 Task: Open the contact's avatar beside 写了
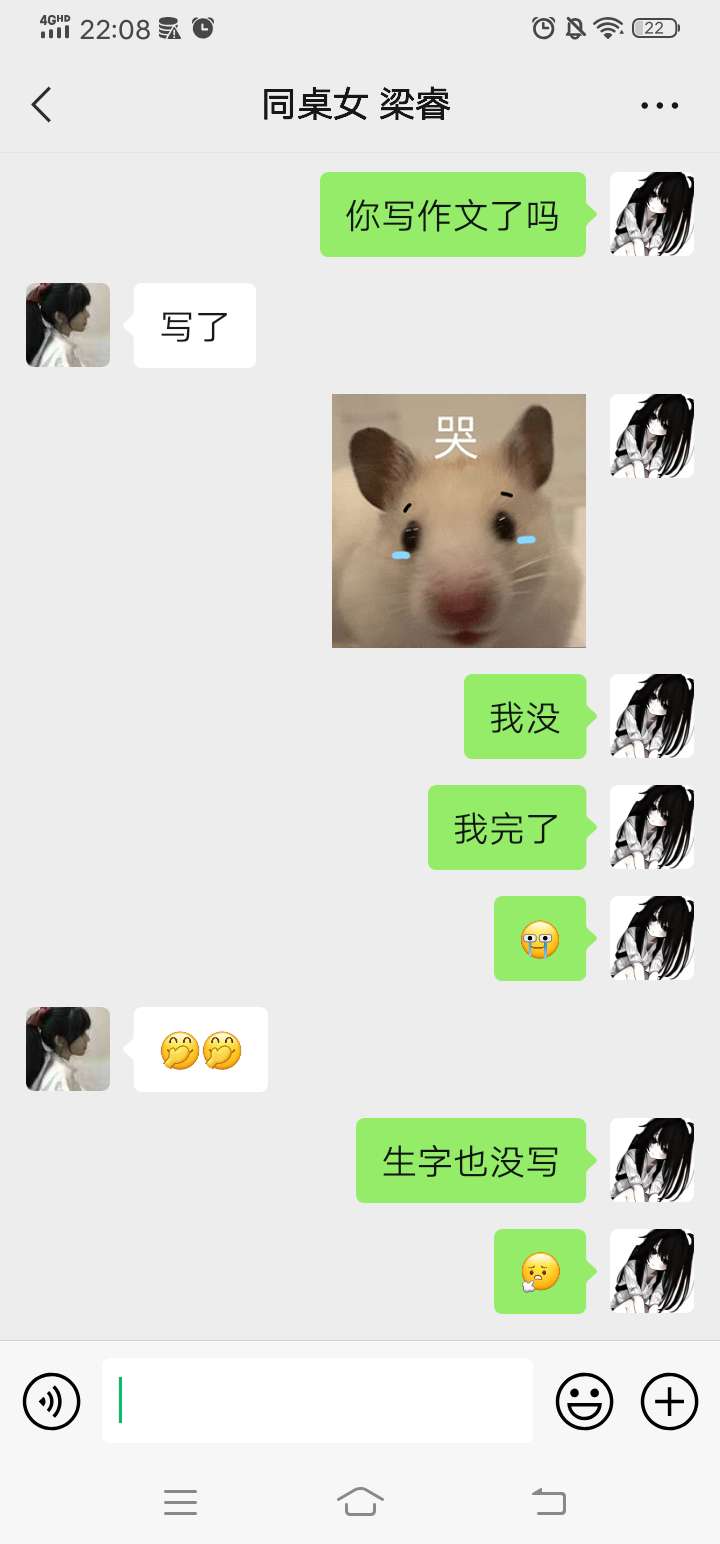[x=68, y=325]
